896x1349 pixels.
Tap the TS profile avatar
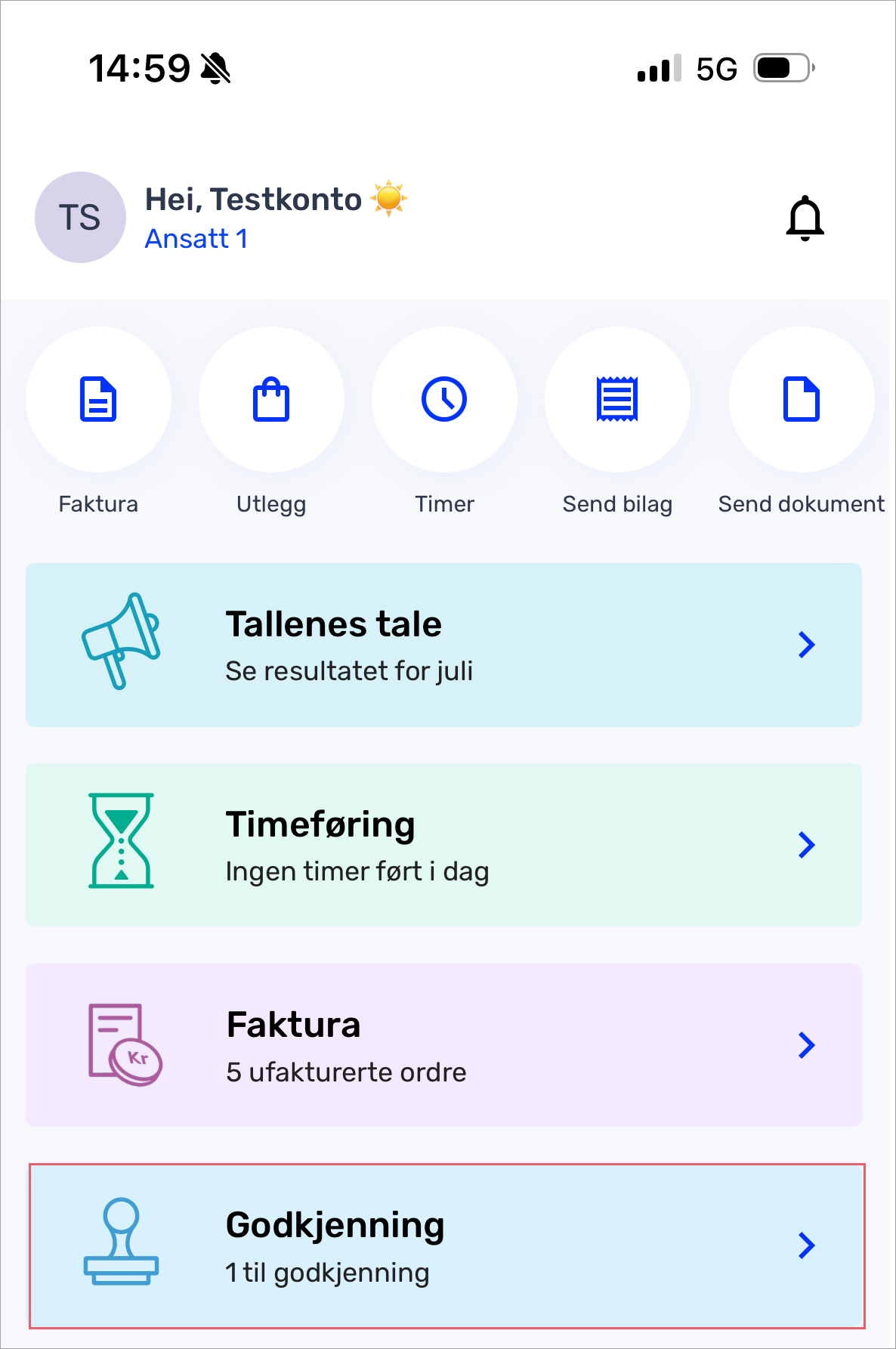coord(80,218)
